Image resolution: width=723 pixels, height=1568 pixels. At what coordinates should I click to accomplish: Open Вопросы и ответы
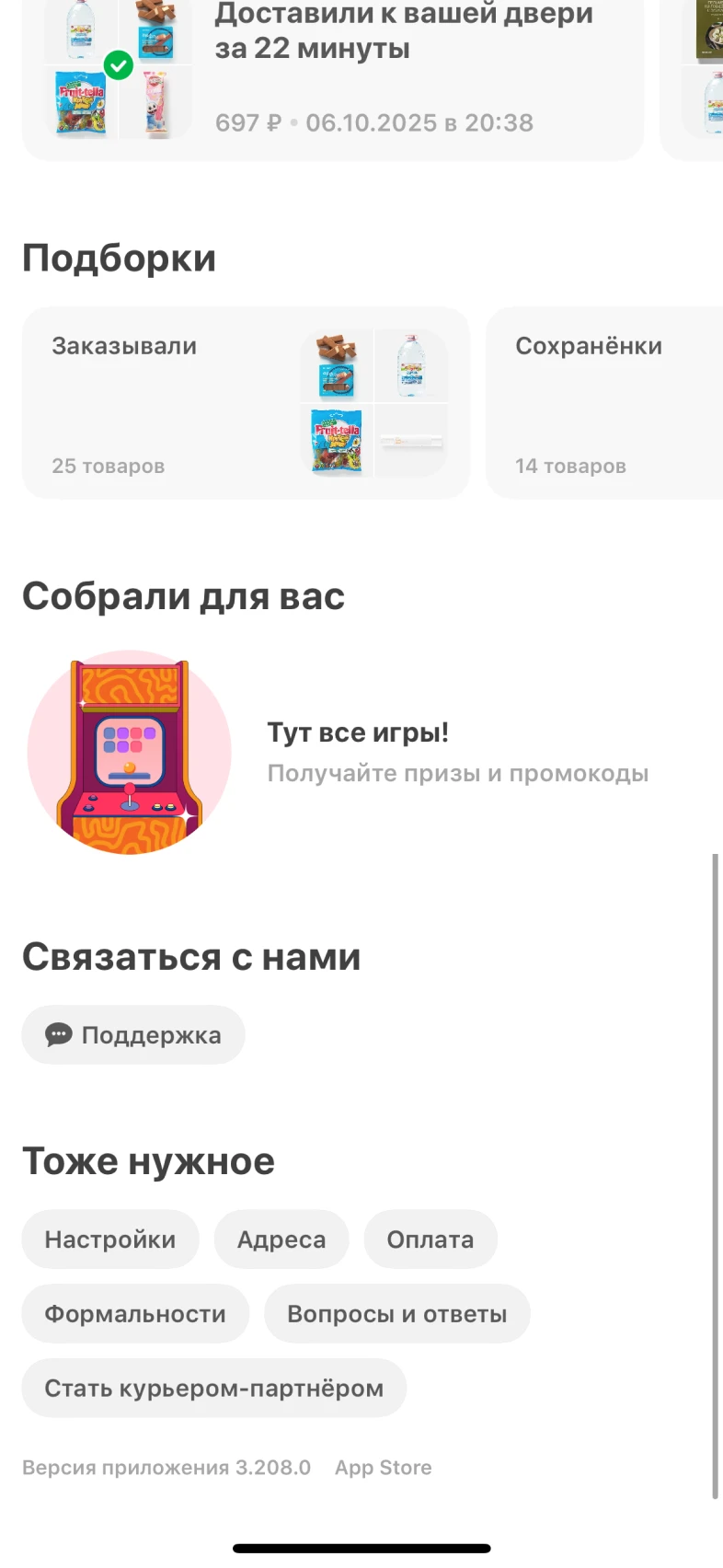(x=396, y=1314)
